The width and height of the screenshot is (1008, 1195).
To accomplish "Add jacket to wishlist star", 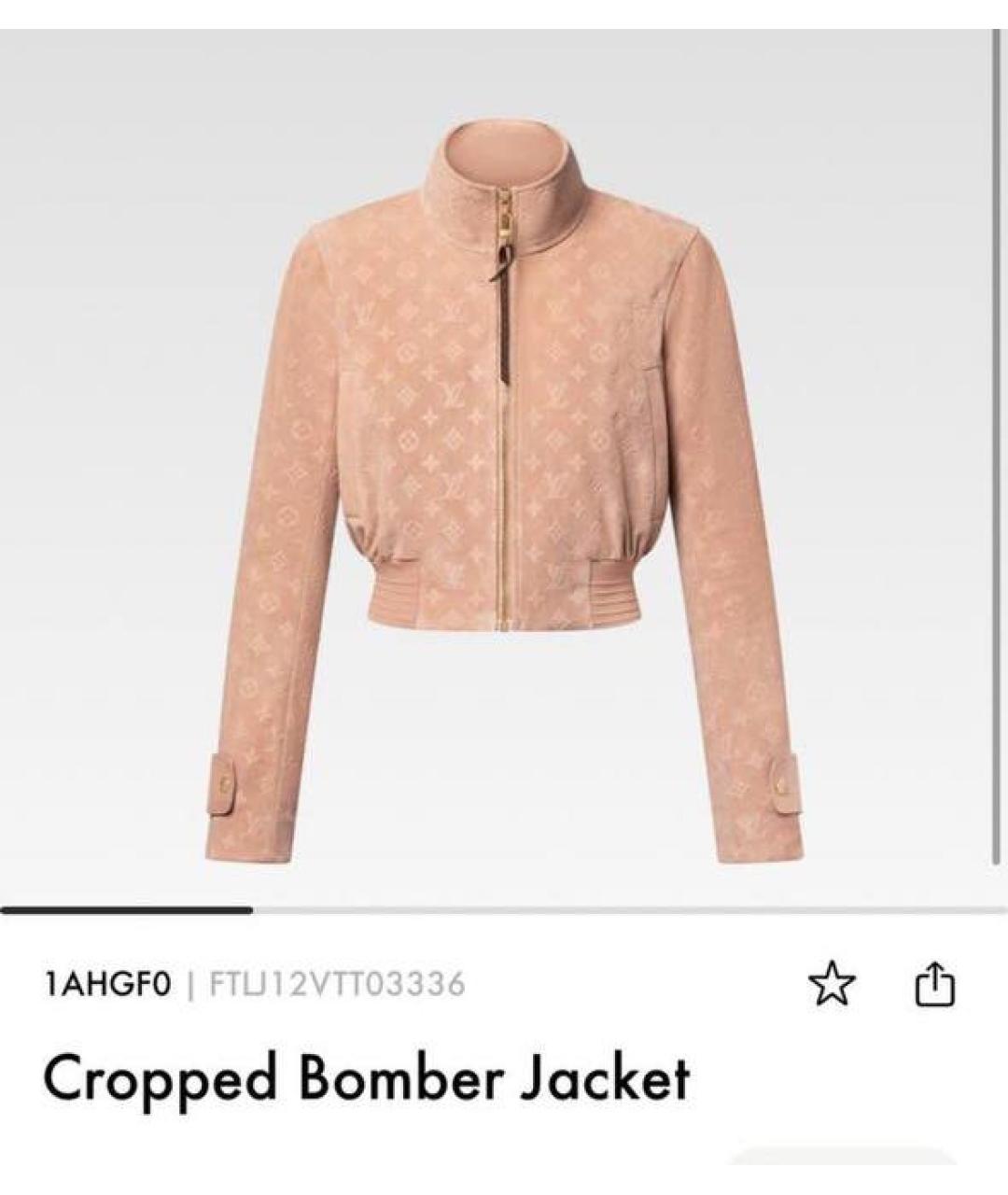I will click(x=831, y=985).
